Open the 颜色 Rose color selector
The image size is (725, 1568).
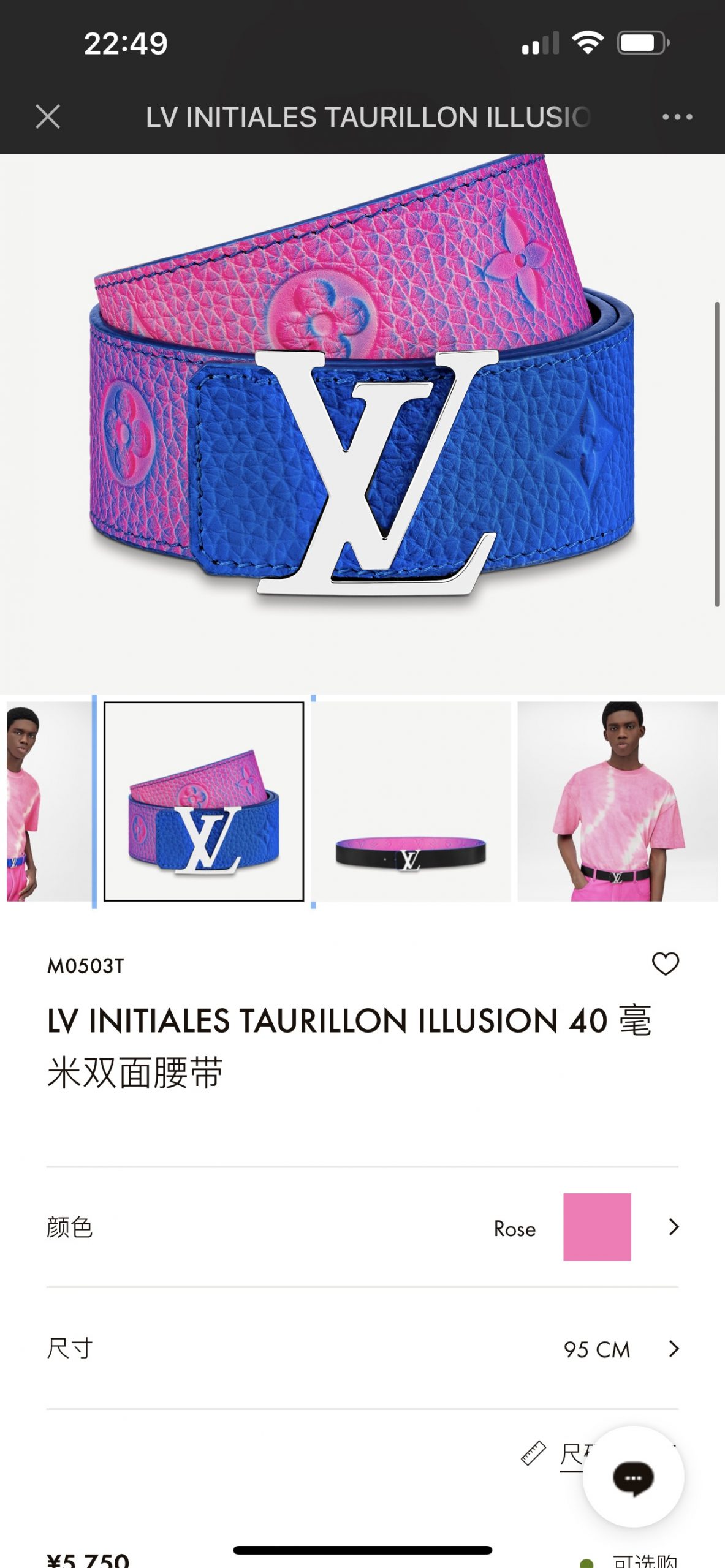click(362, 1227)
